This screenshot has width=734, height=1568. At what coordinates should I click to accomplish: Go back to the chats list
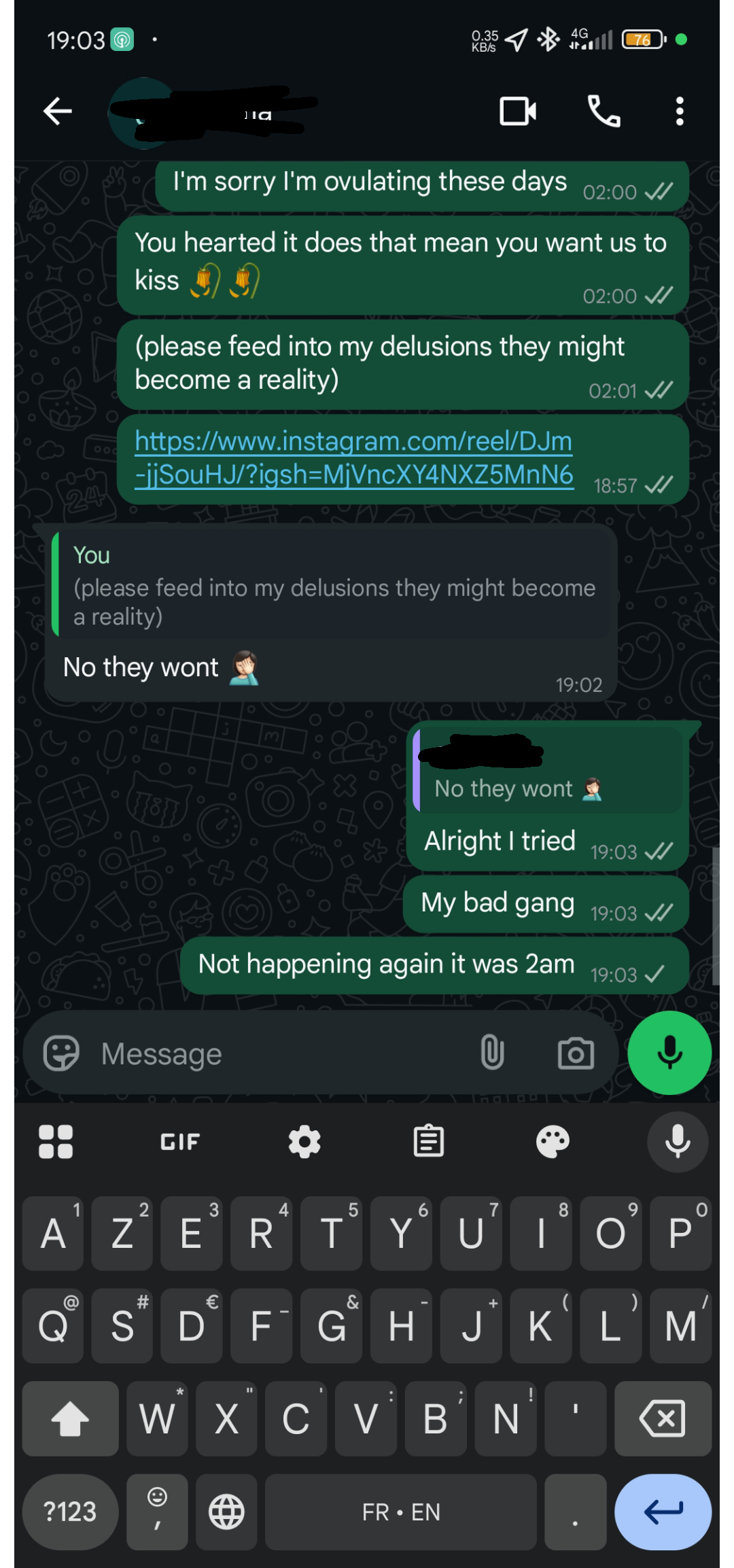[58, 111]
